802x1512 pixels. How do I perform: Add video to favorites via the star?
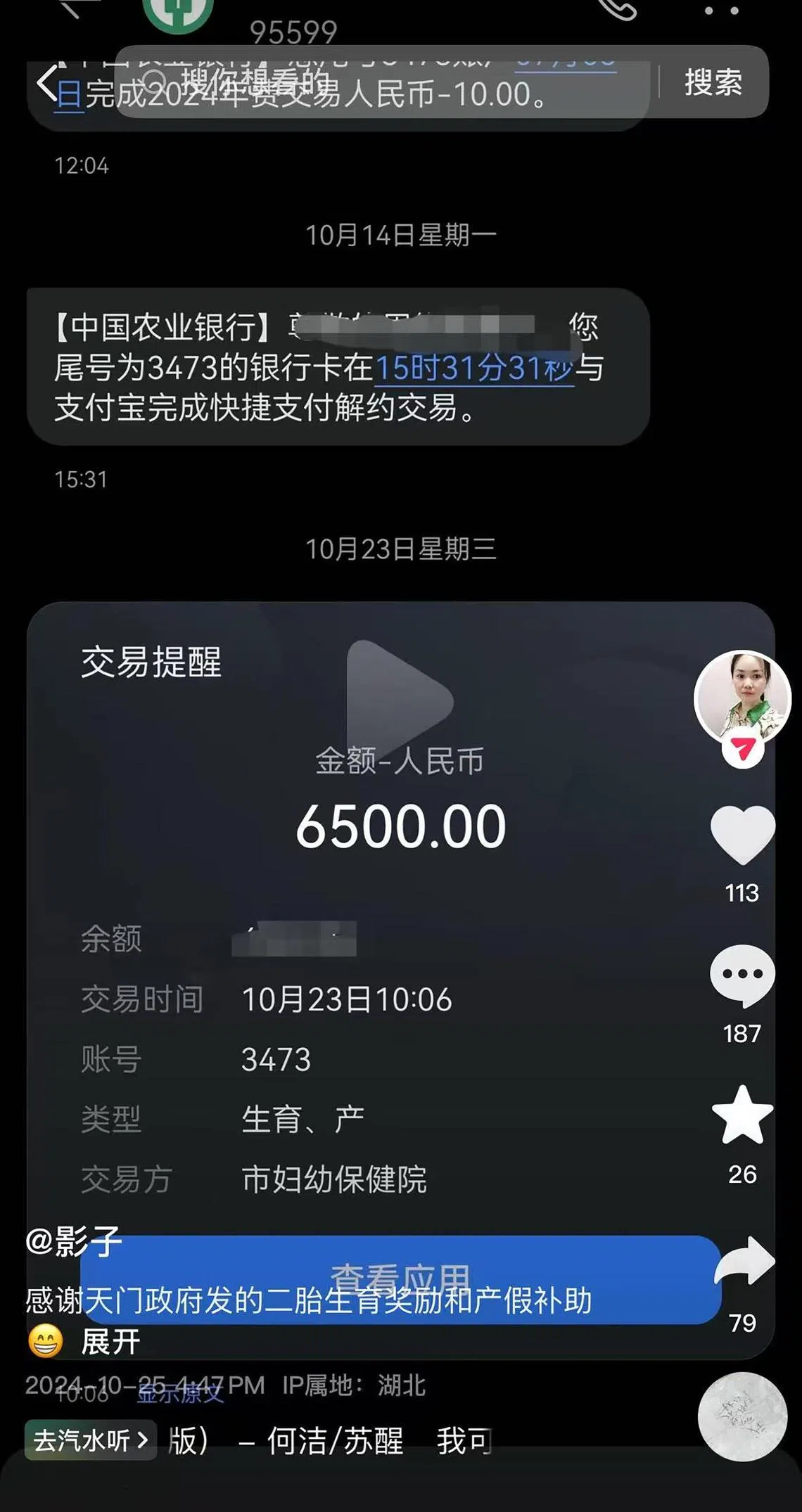pos(742,1115)
